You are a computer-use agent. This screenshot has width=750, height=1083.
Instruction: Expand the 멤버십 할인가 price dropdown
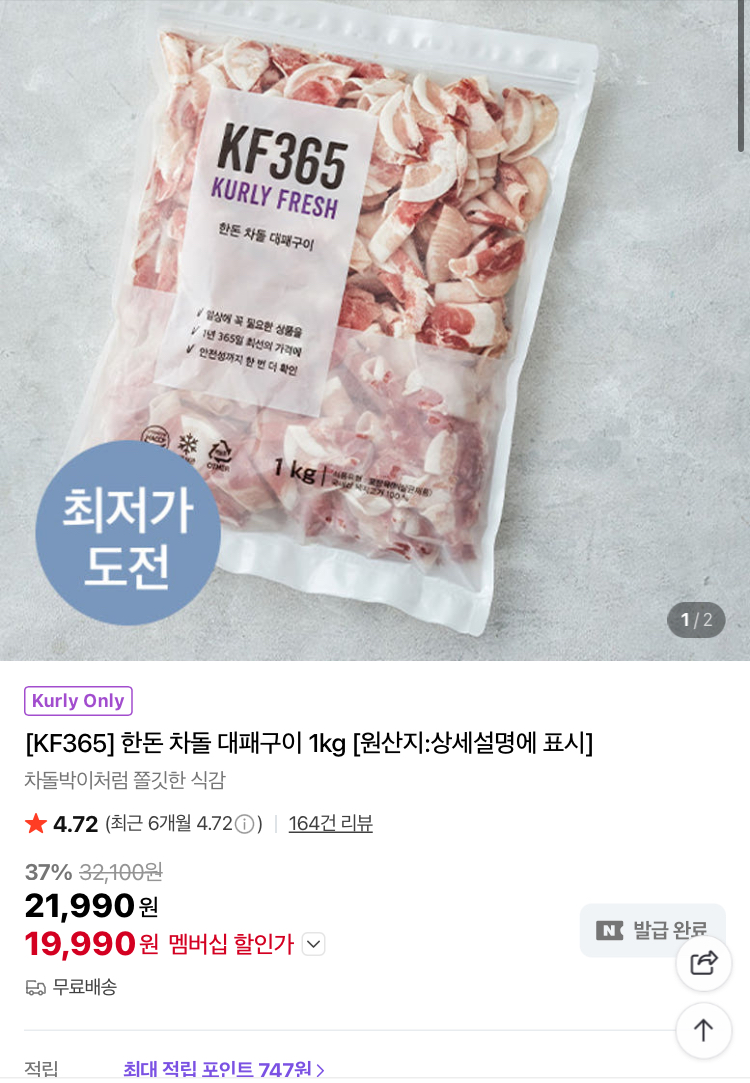313,944
